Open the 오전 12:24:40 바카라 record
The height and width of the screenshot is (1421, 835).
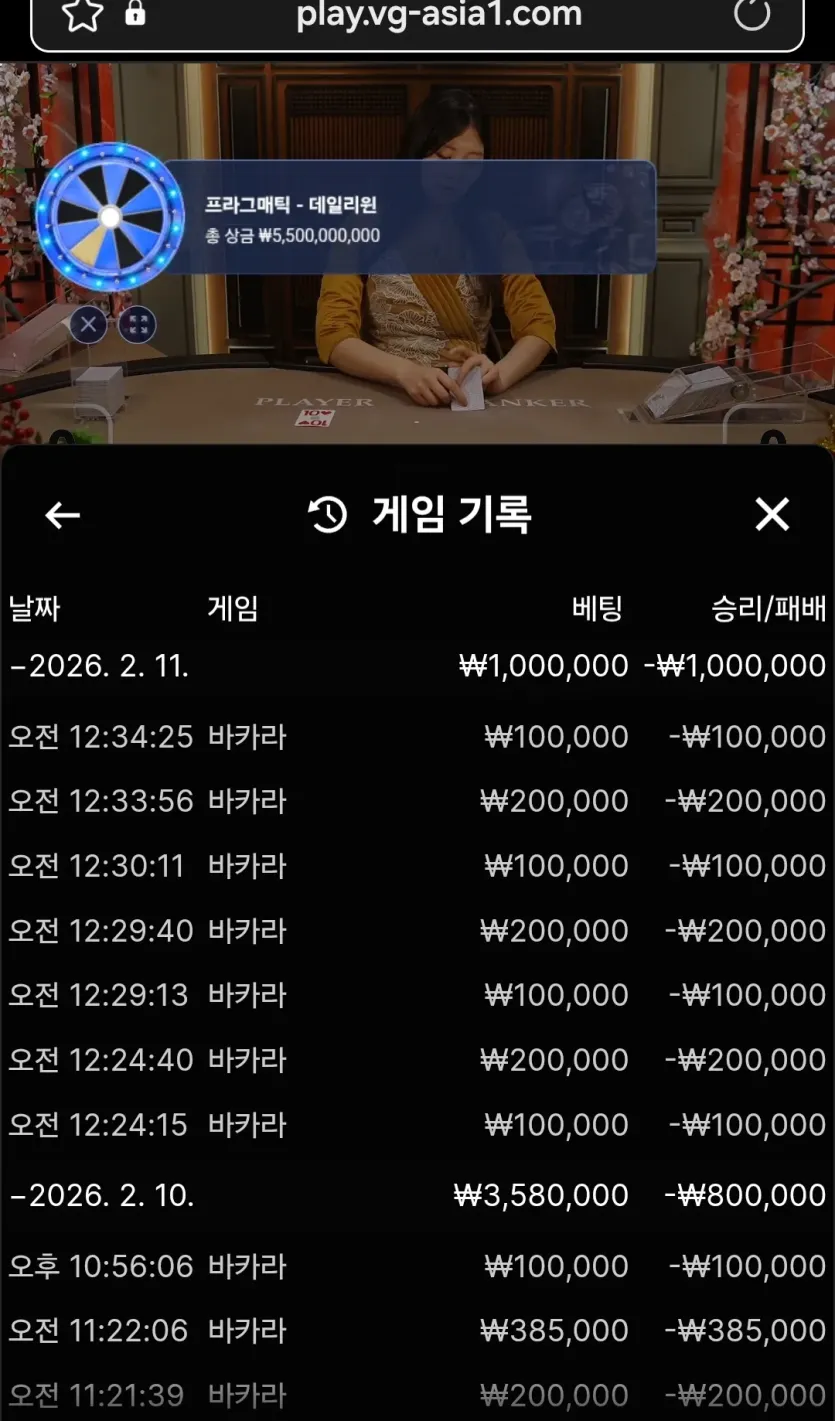[x=417, y=1060]
